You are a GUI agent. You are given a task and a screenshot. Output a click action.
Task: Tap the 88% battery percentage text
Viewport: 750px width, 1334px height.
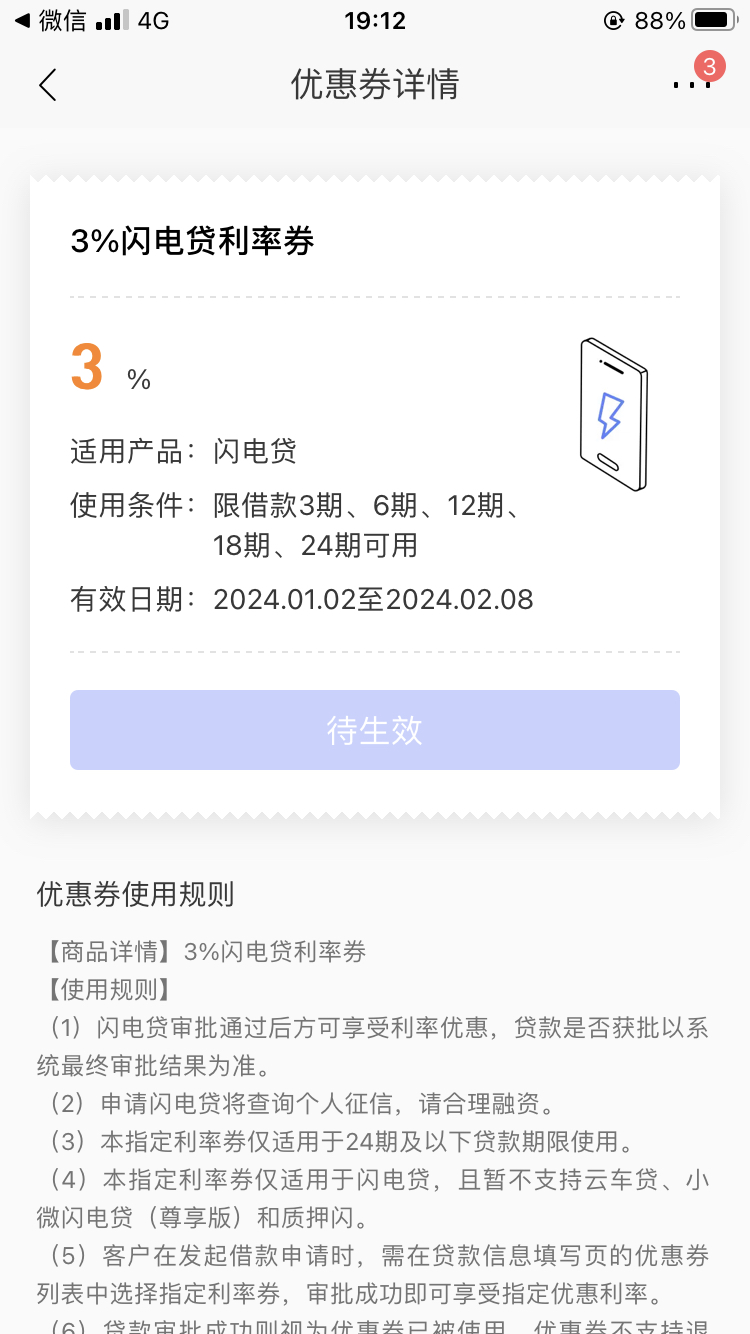pos(662,18)
